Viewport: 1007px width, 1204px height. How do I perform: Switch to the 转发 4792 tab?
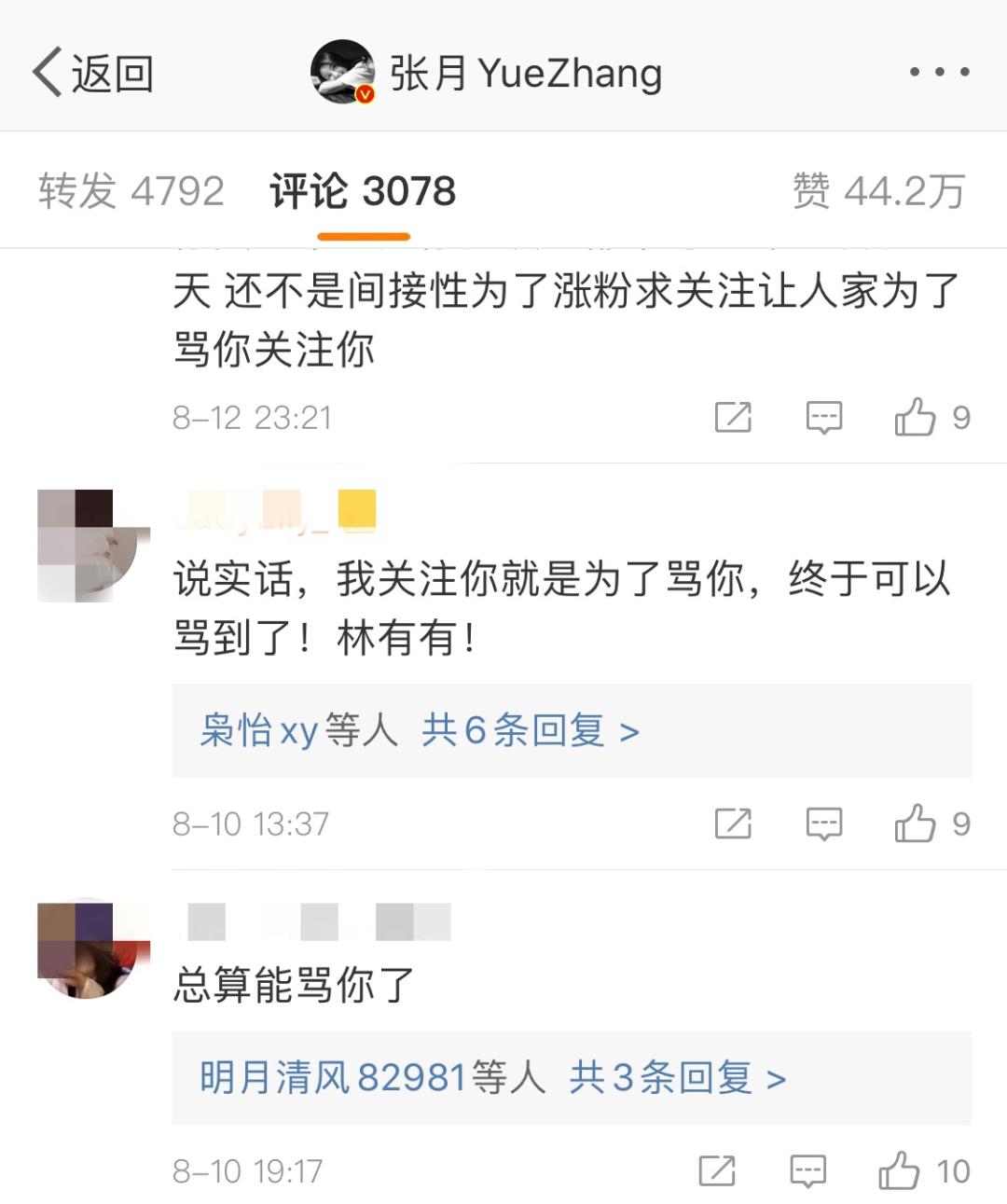pos(131,190)
